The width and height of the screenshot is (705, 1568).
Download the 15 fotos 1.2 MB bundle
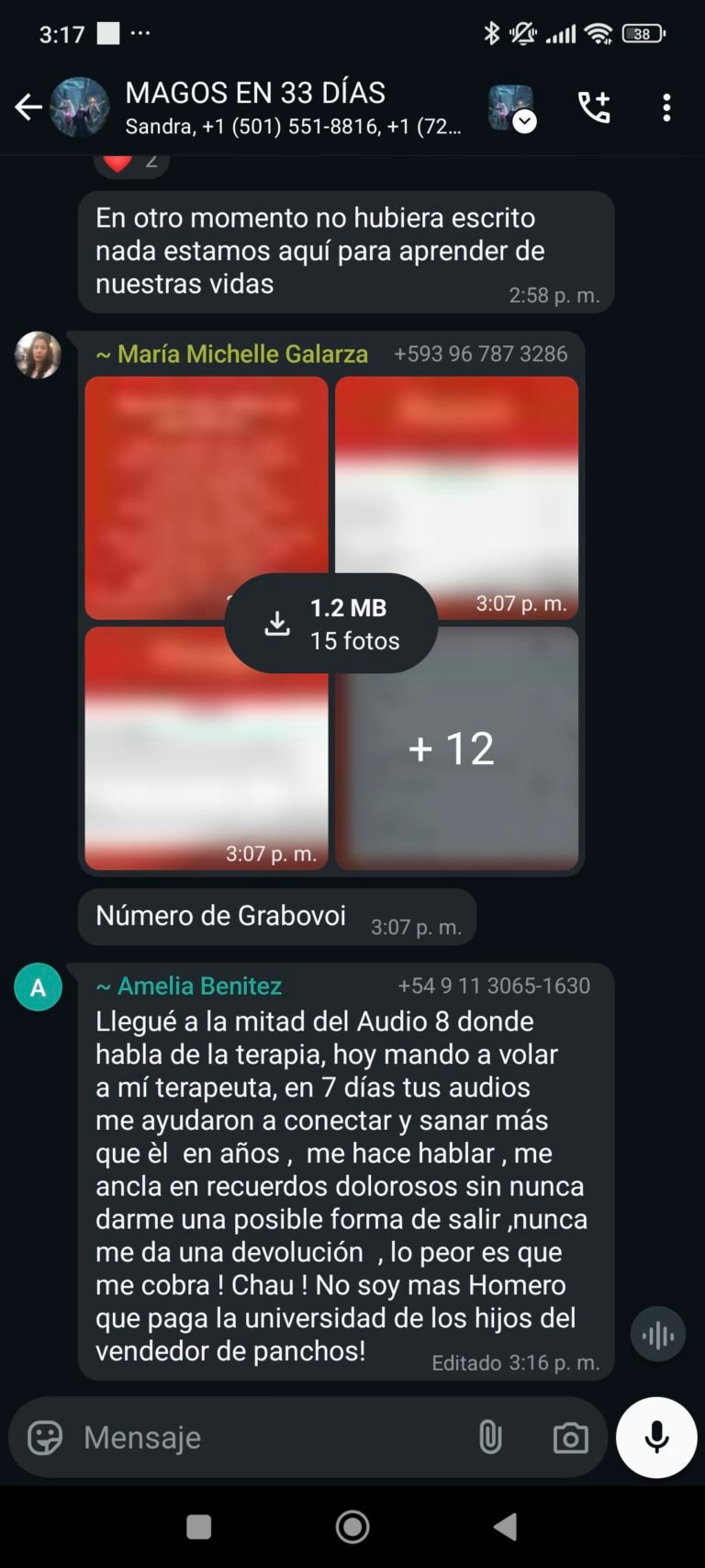(331, 623)
